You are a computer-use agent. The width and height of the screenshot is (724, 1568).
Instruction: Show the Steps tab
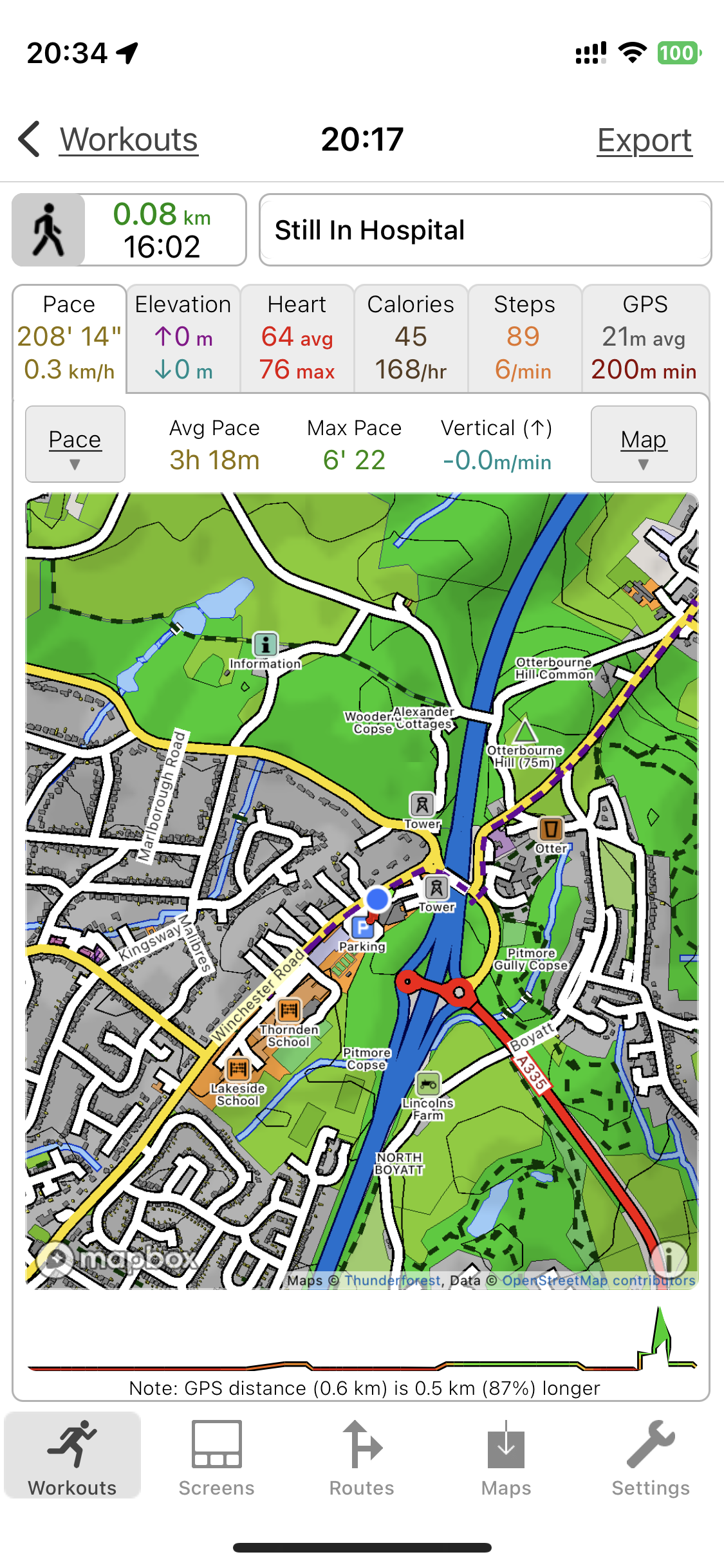click(524, 338)
